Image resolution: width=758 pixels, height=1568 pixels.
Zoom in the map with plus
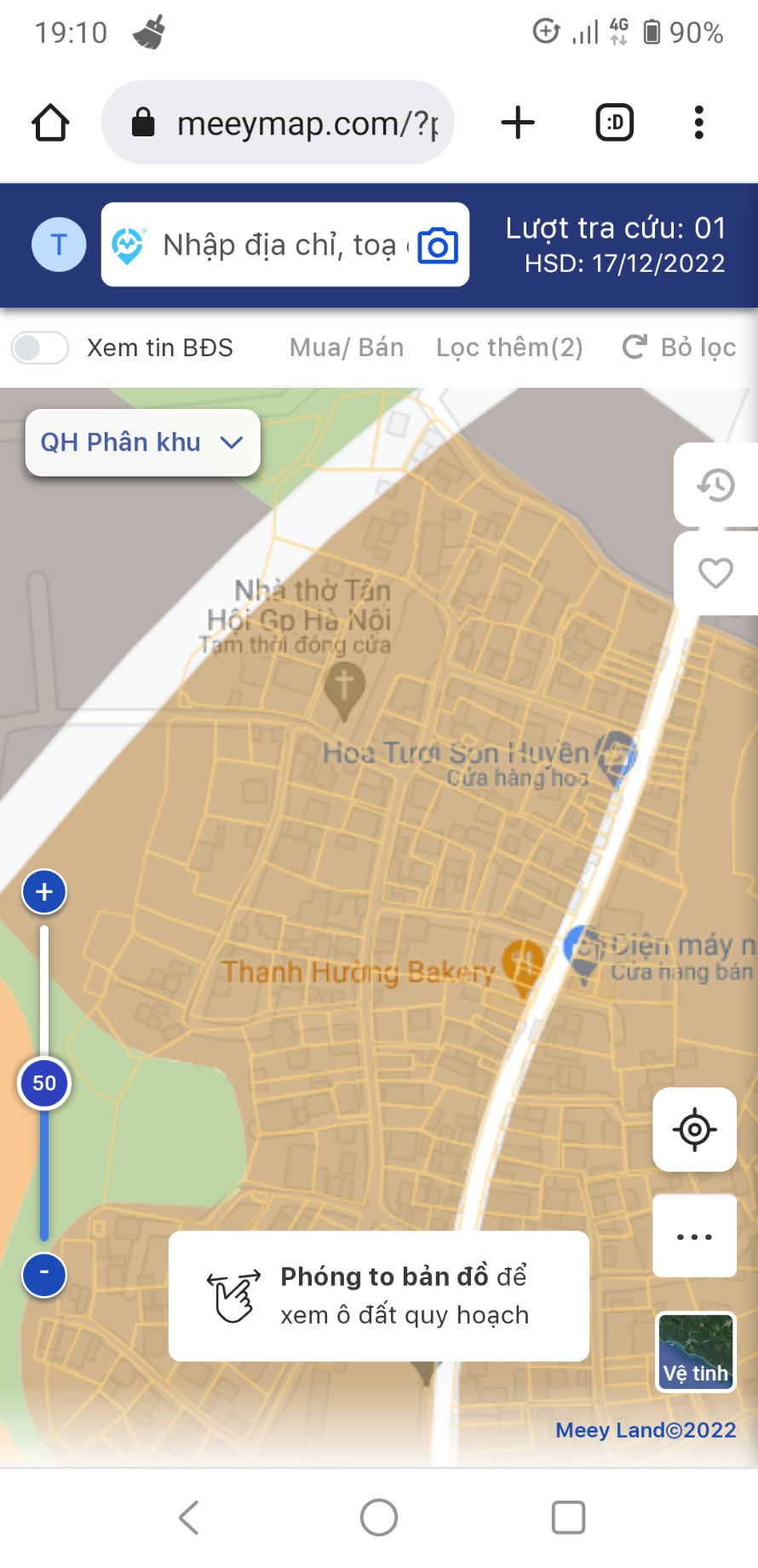(x=44, y=892)
